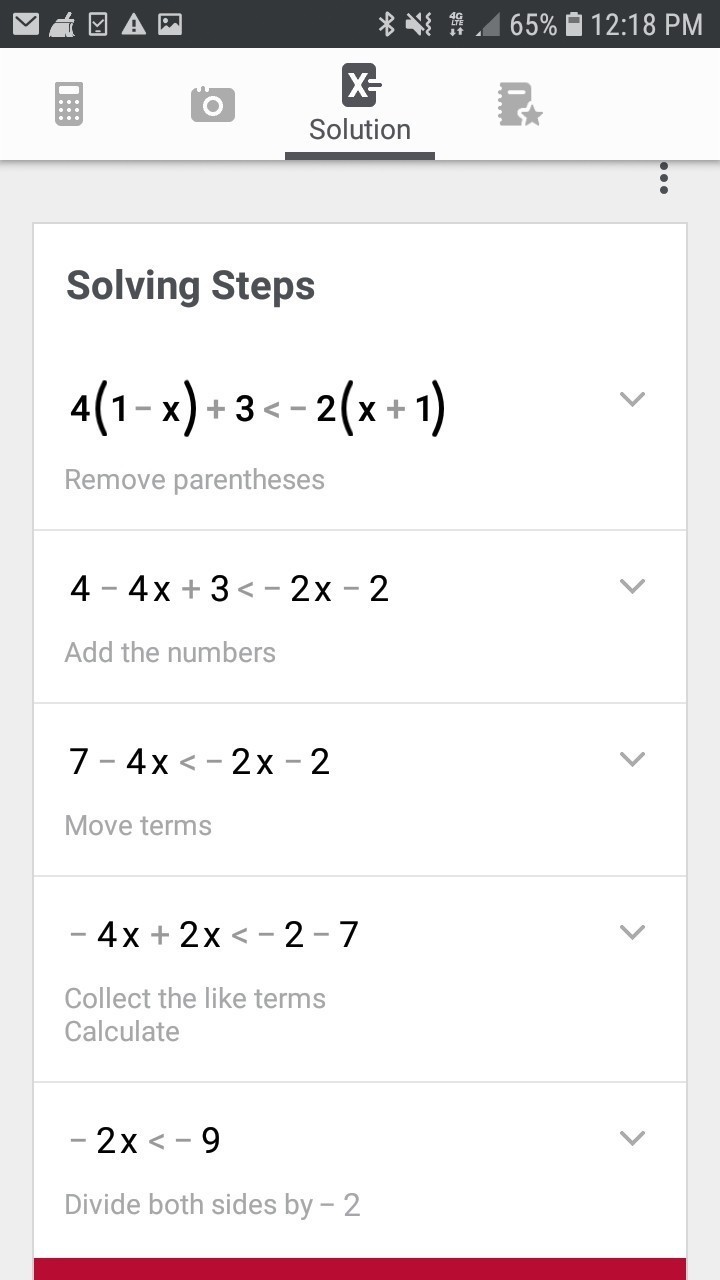This screenshot has height=1280, width=720.
Task: Expand the Divide both sides by −2 step
Action: coord(632,1138)
